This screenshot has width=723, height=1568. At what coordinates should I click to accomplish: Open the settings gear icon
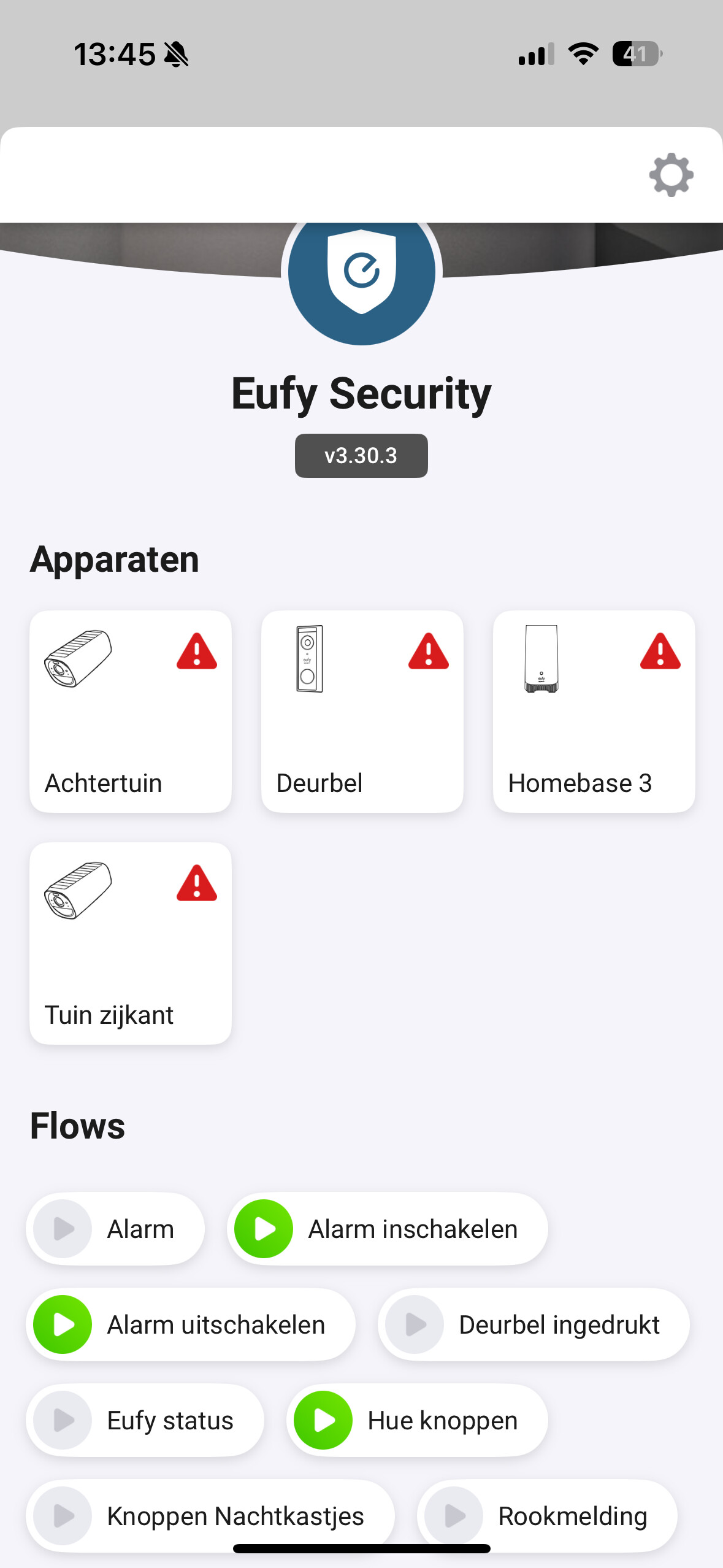click(x=671, y=175)
